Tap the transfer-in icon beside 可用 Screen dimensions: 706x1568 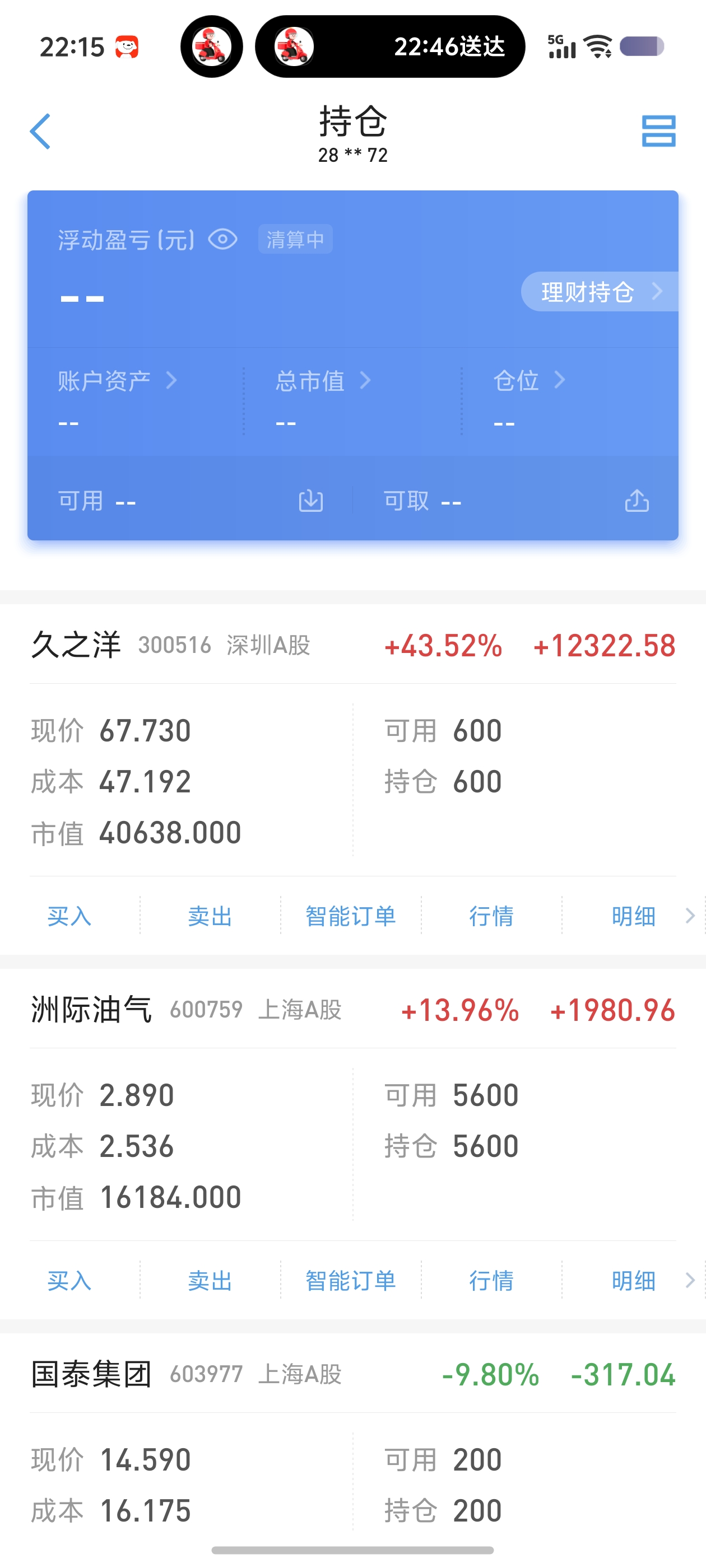point(310,501)
